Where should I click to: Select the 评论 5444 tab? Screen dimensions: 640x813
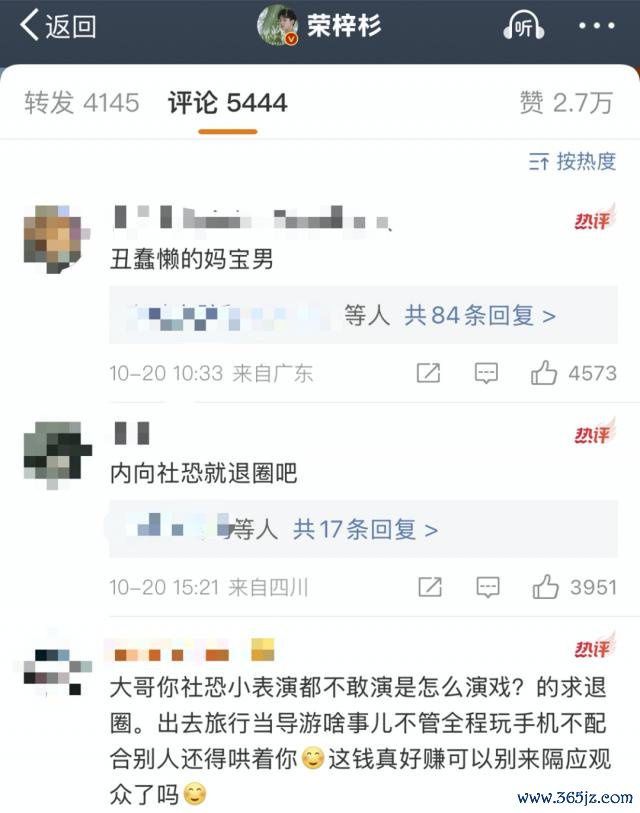228,102
